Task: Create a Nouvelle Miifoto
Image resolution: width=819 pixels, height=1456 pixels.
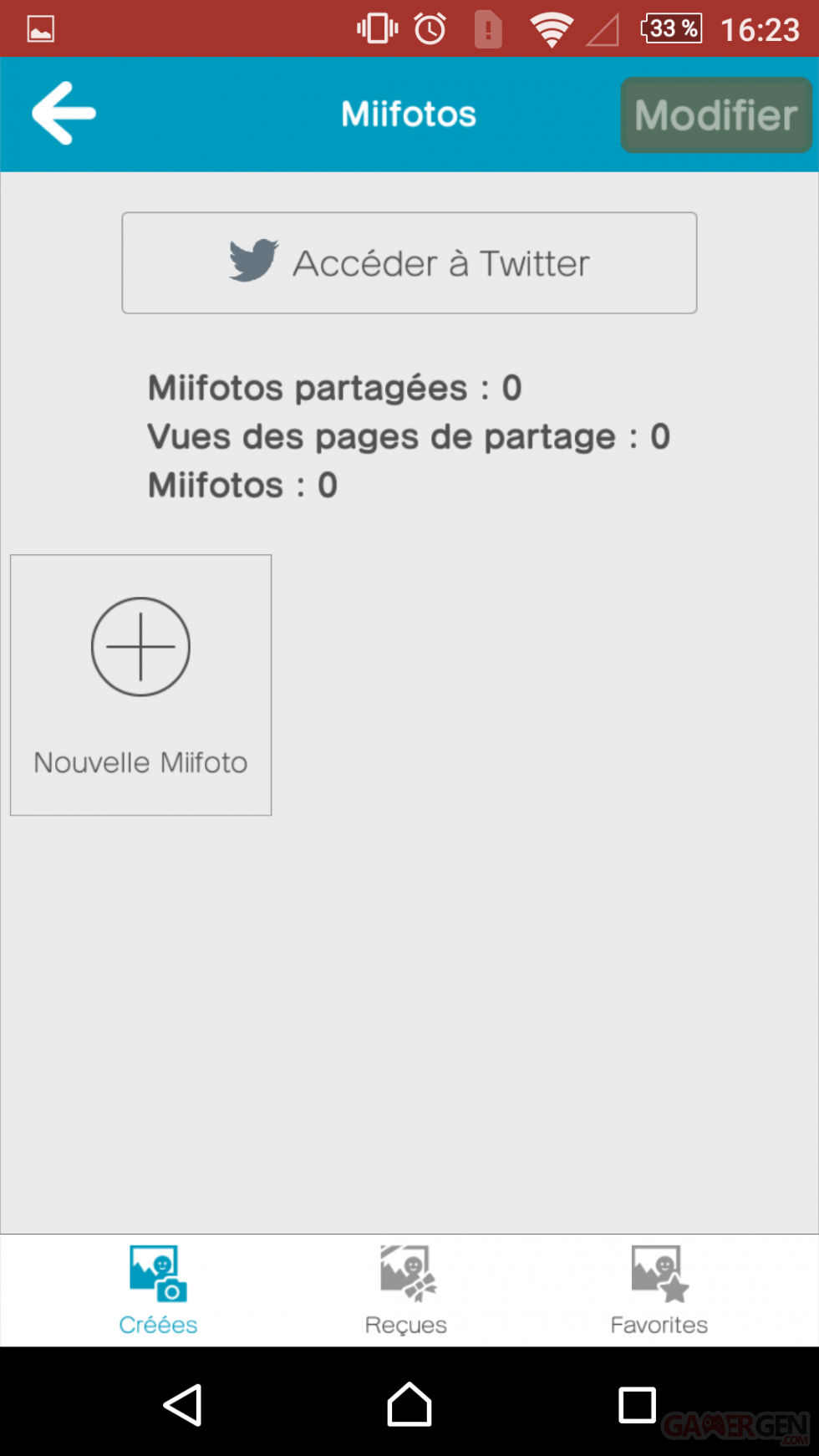Action: 140,685
